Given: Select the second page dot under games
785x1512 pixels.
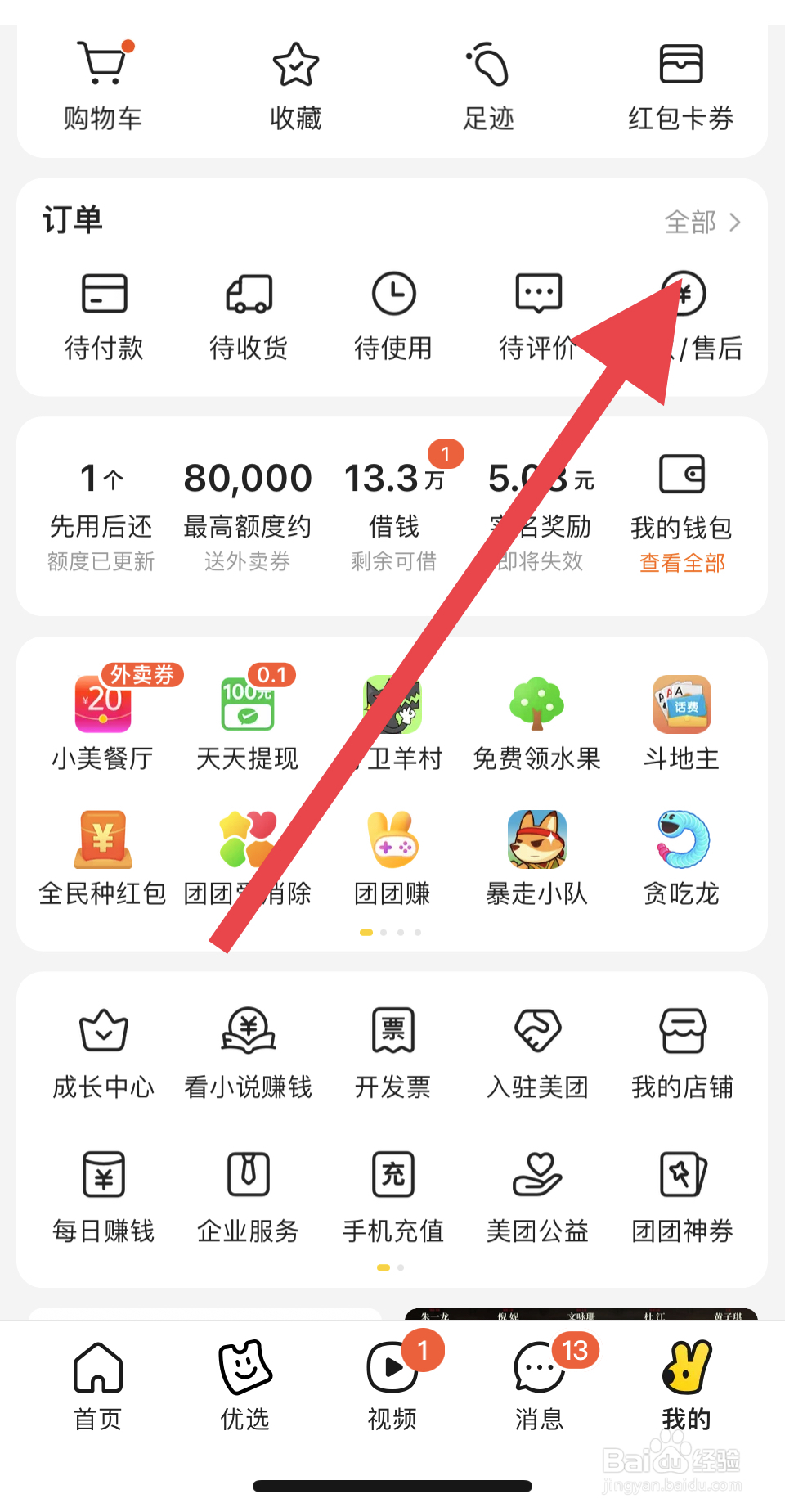Looking at the screenshot, I should [384, 932].
